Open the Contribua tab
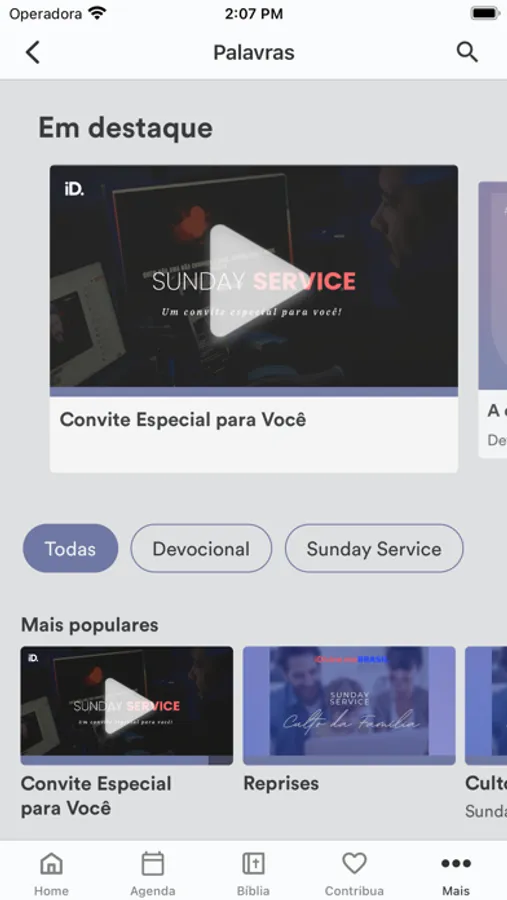The width and height of the screenshot is (507, 900). tap(354, 874)
